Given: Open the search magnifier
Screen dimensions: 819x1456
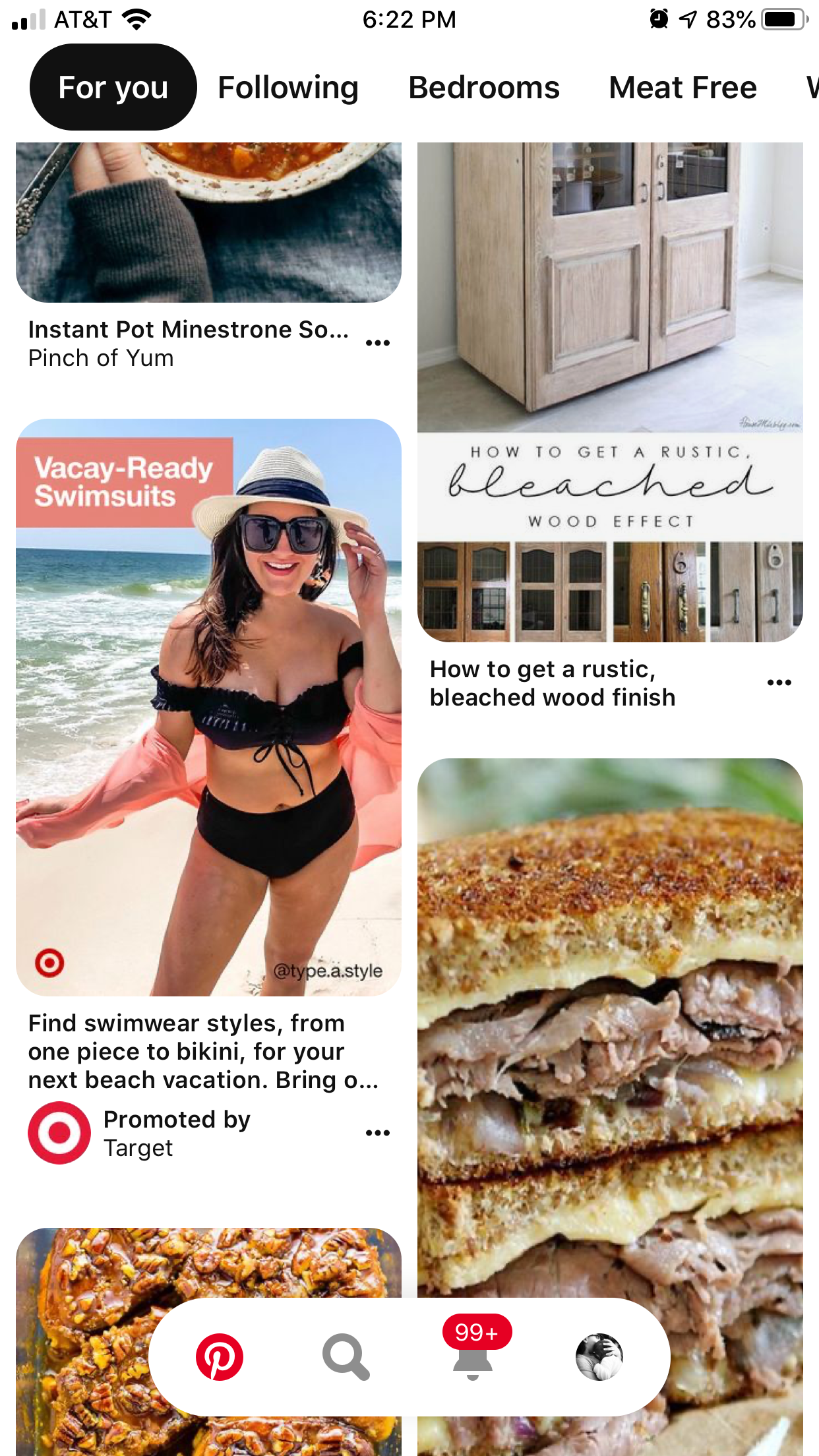Looking at the screenshot, I should coord(346,1357).
